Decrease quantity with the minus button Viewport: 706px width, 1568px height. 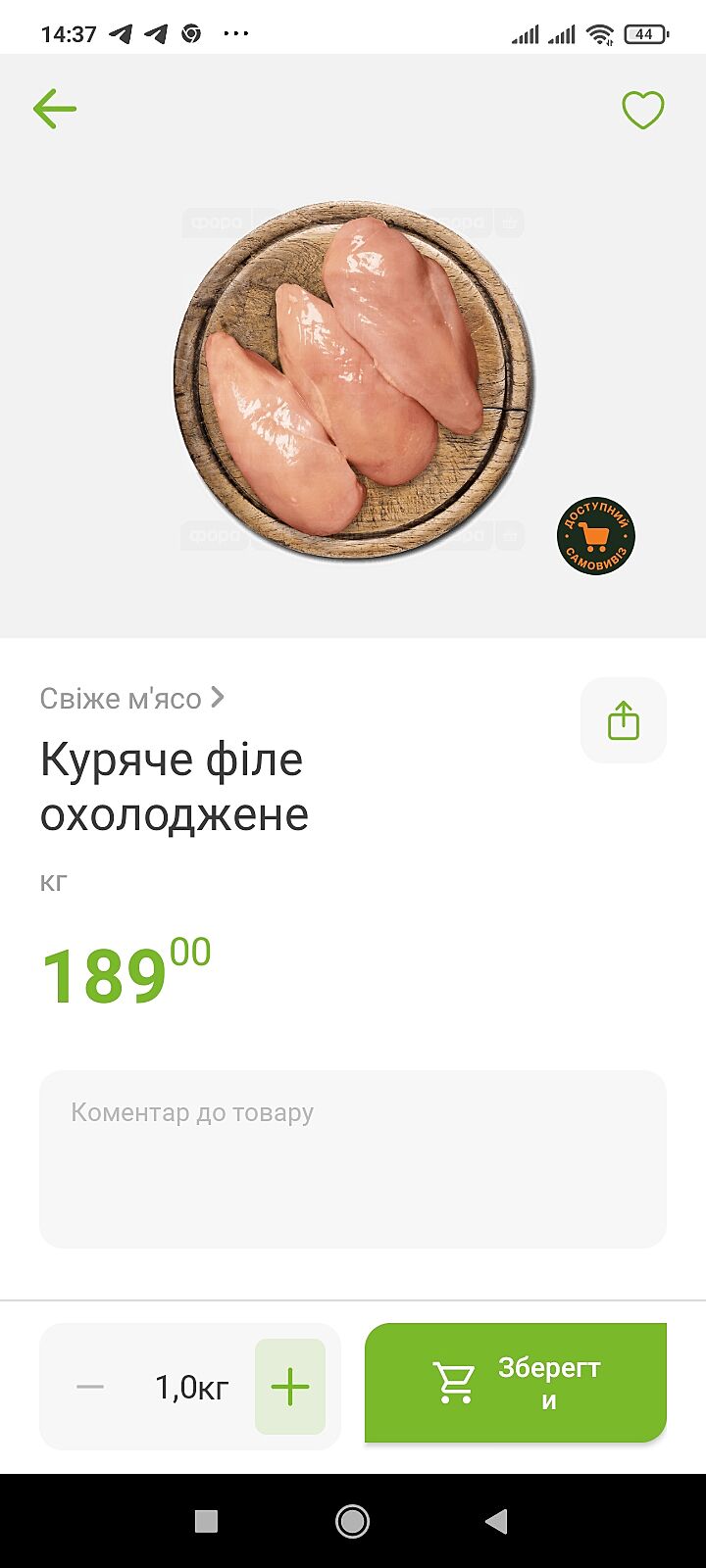point(90,1387)
